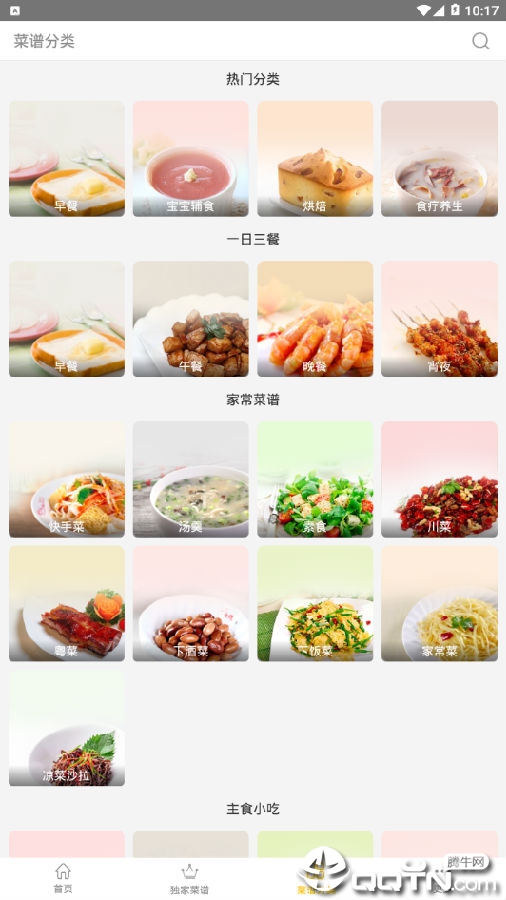Image resolution: width=506 pixels, height=900 pixels.
Task: Open the 素食 tile
Action: 315,479
